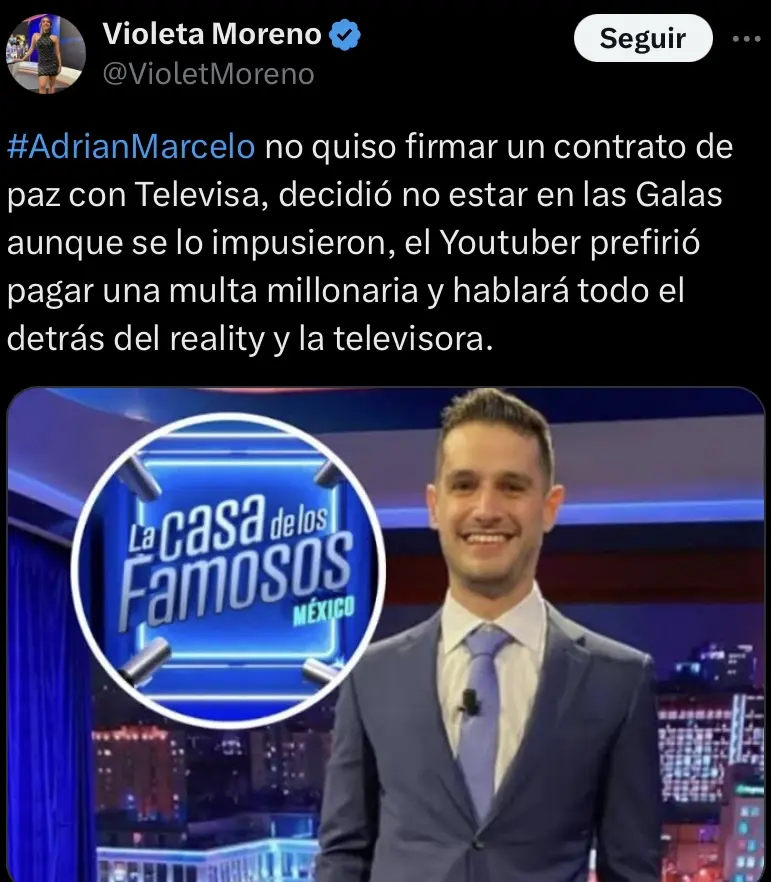Open Violeta Moreno's profile picture

pos(43,53)
